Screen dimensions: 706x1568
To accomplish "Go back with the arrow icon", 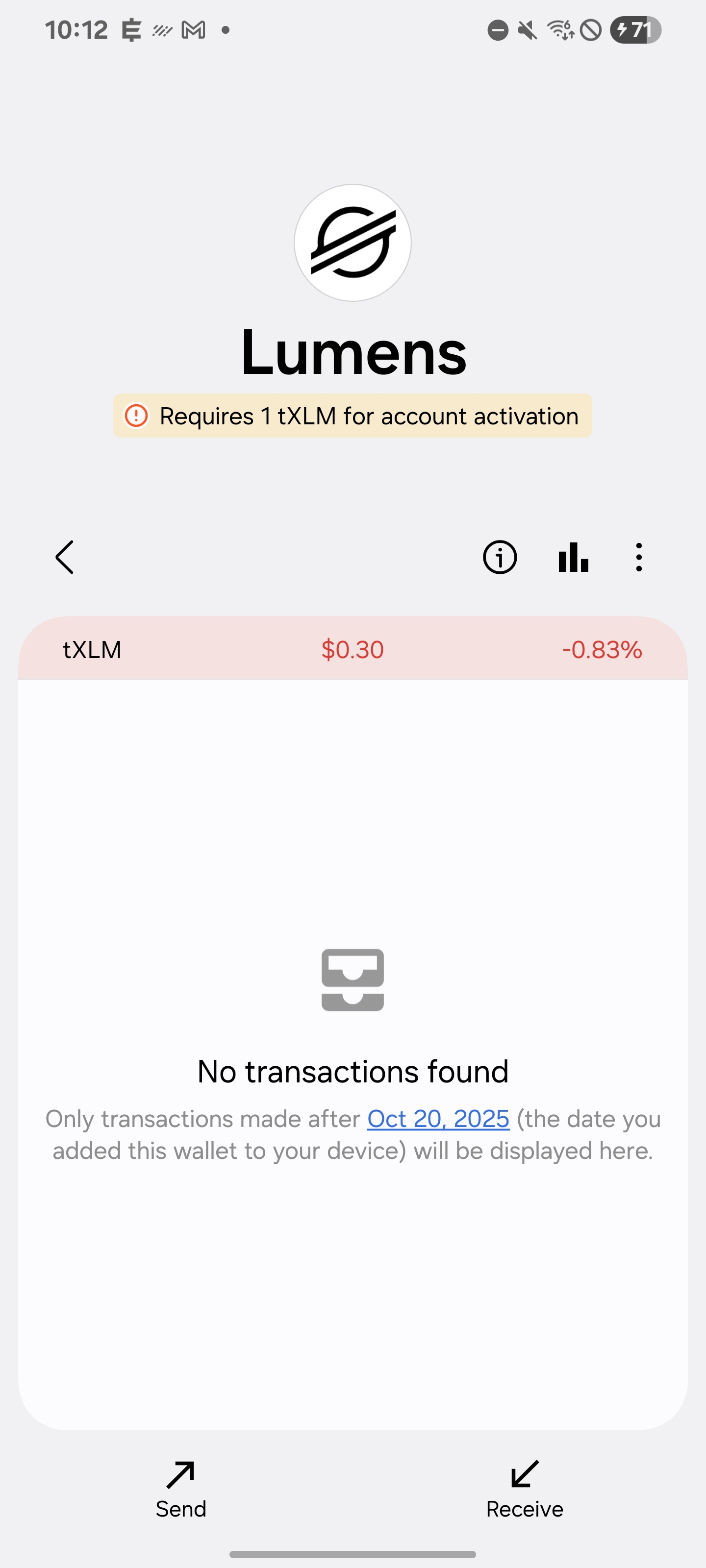I will click(x=65, y=557).
